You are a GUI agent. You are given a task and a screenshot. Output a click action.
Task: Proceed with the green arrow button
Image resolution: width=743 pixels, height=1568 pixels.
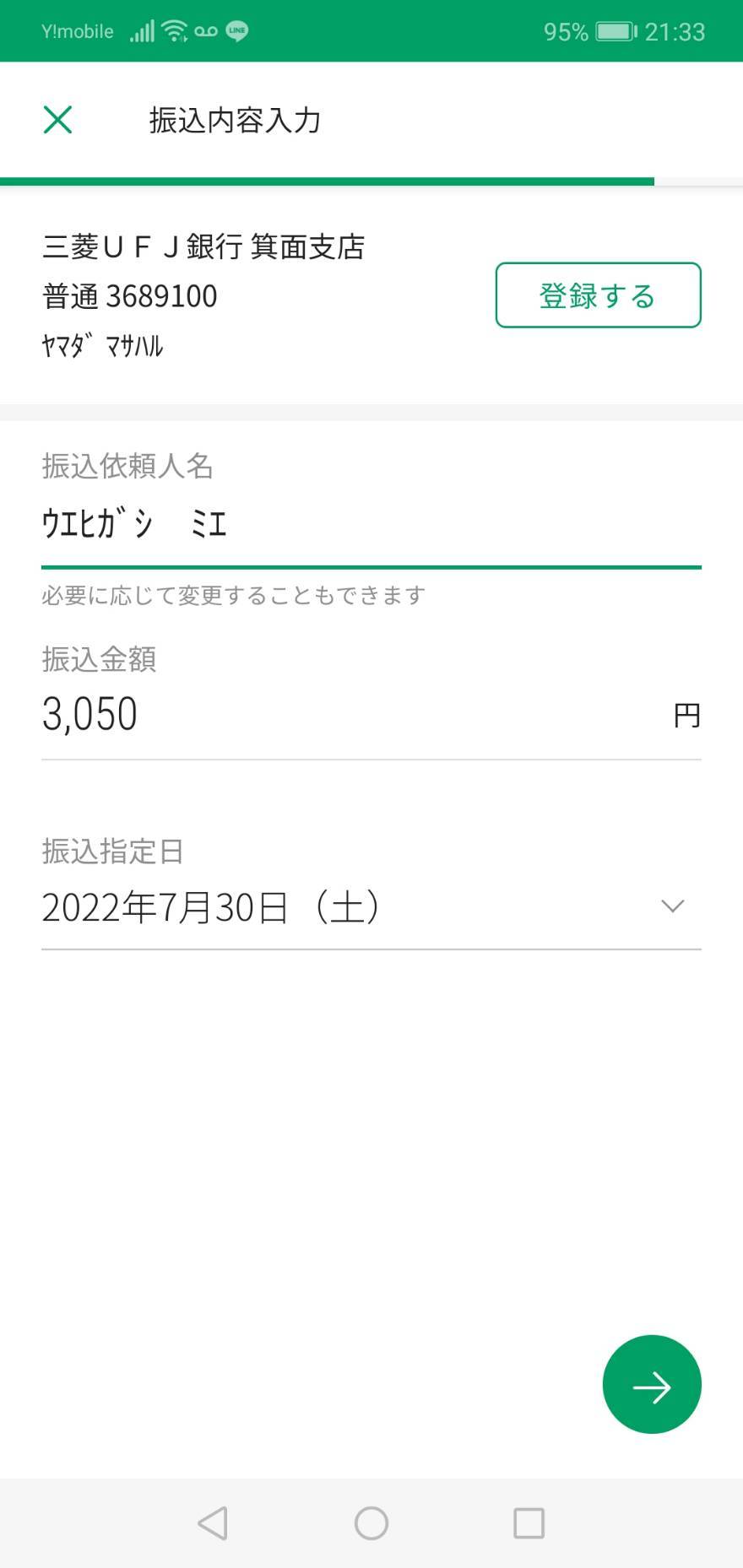coord(652,1384)
